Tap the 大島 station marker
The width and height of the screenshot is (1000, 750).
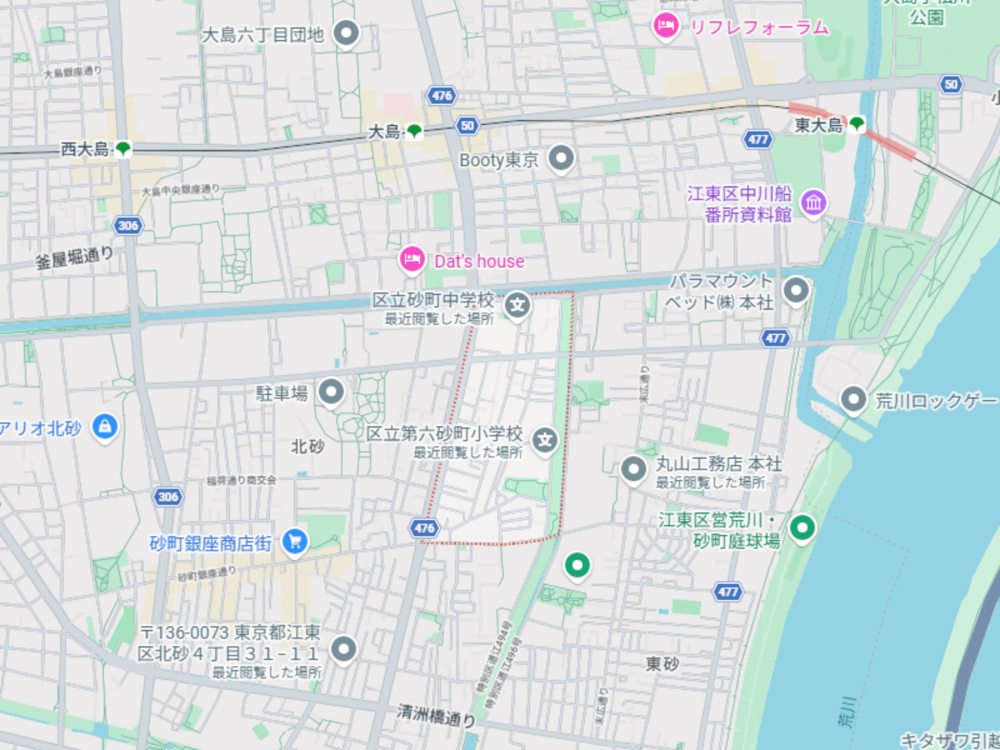click(414, 132)
